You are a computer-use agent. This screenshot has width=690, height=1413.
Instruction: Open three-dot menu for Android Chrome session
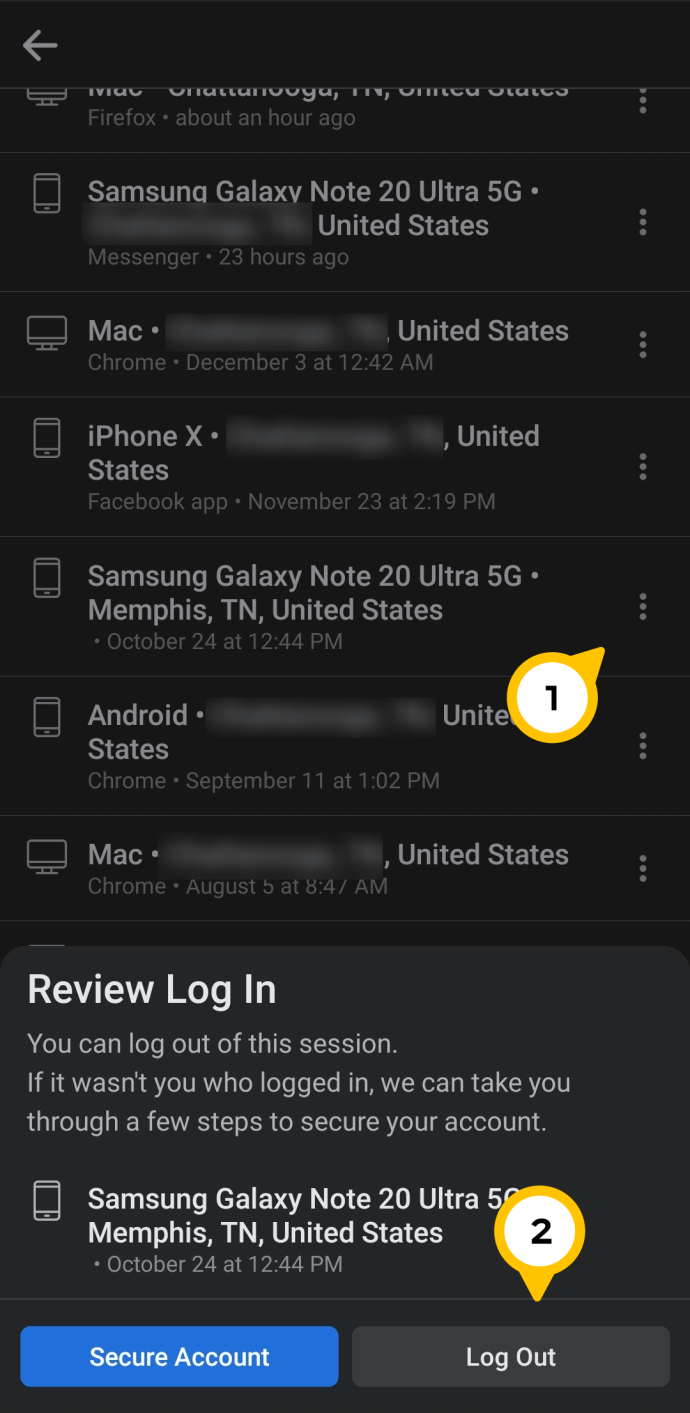(x=643, y=745)
